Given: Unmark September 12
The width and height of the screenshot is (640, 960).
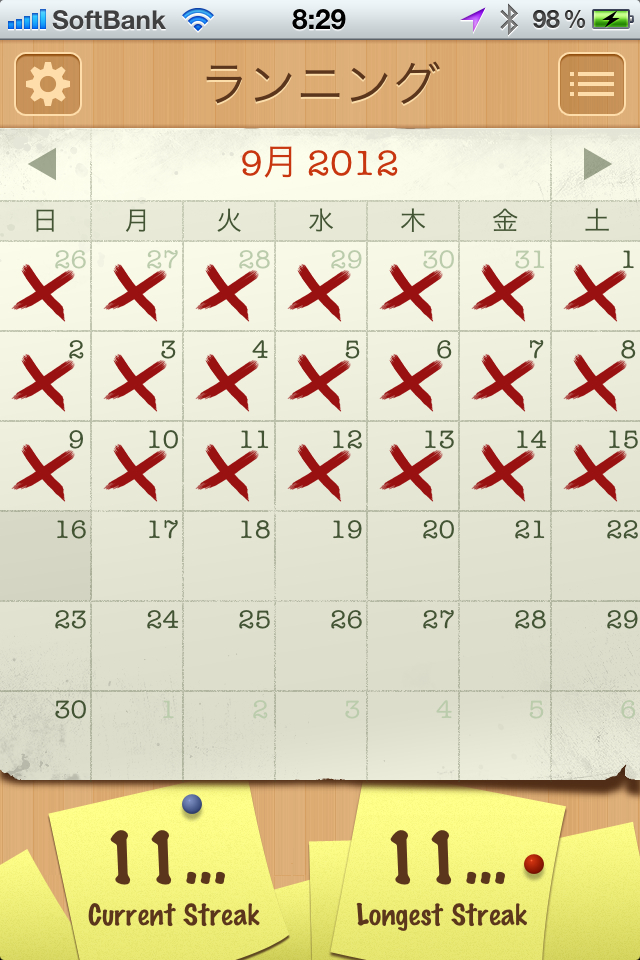Looking at the screenshot, I should (321, 466).
